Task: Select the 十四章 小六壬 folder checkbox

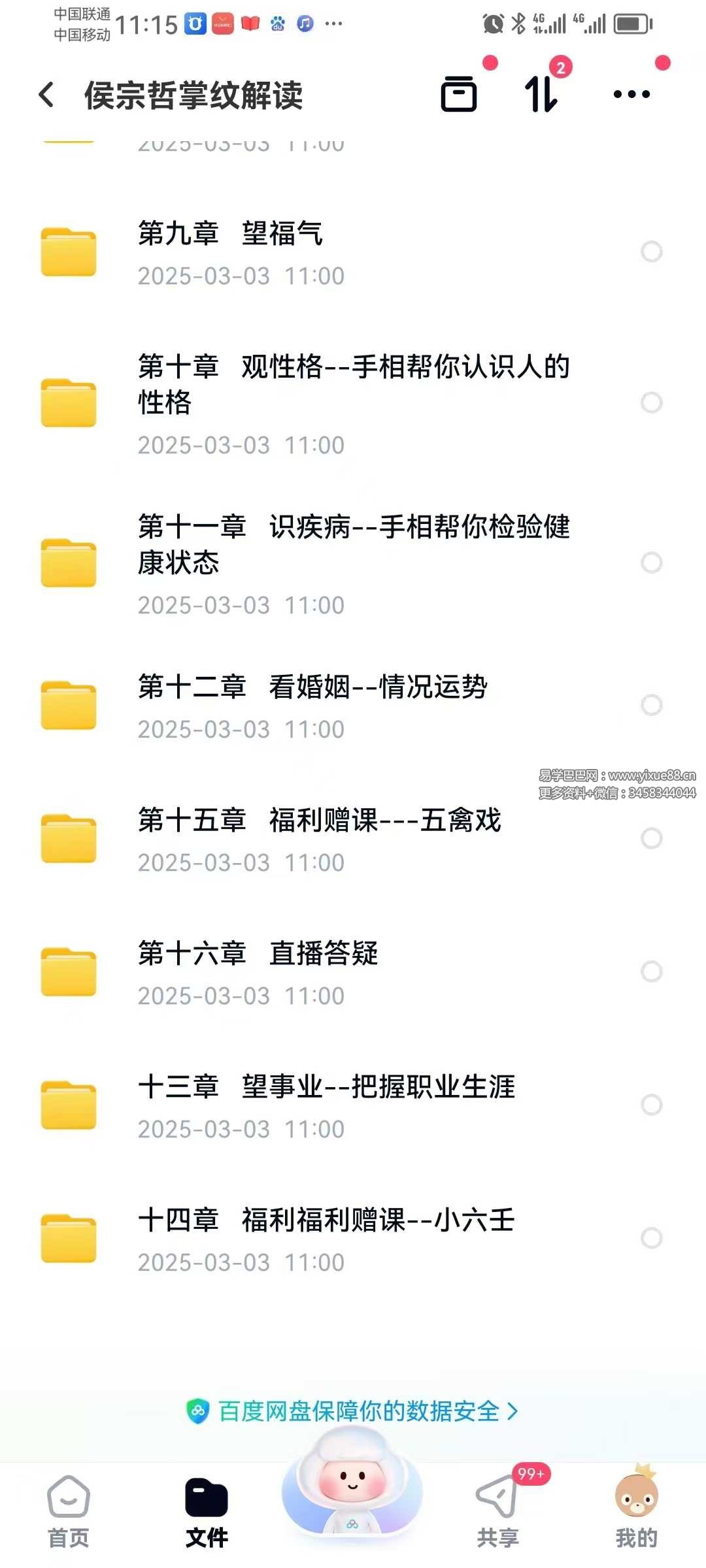Action: (651, 1238)
